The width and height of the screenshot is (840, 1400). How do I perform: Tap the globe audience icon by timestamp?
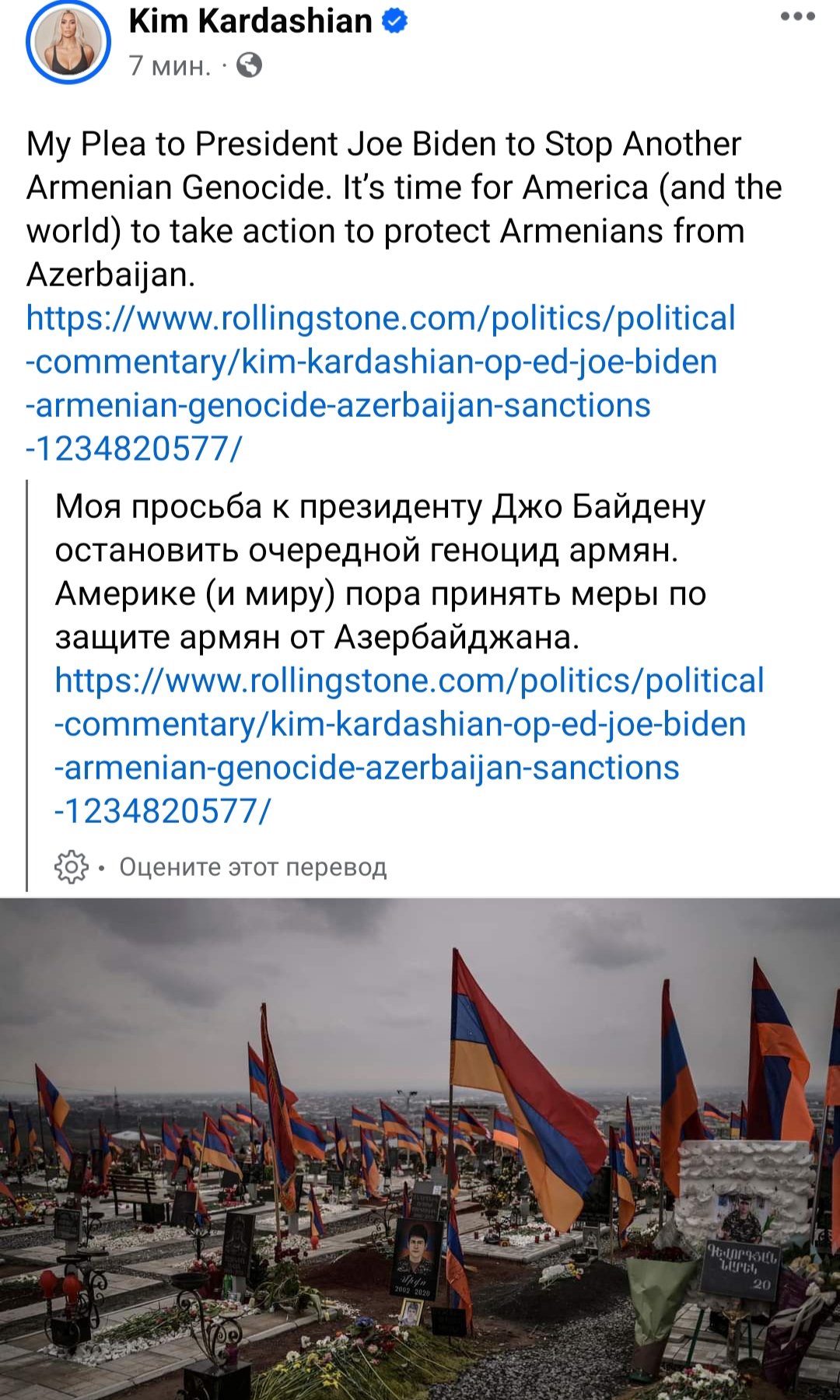pyautogui.click(x=249, y=65)
